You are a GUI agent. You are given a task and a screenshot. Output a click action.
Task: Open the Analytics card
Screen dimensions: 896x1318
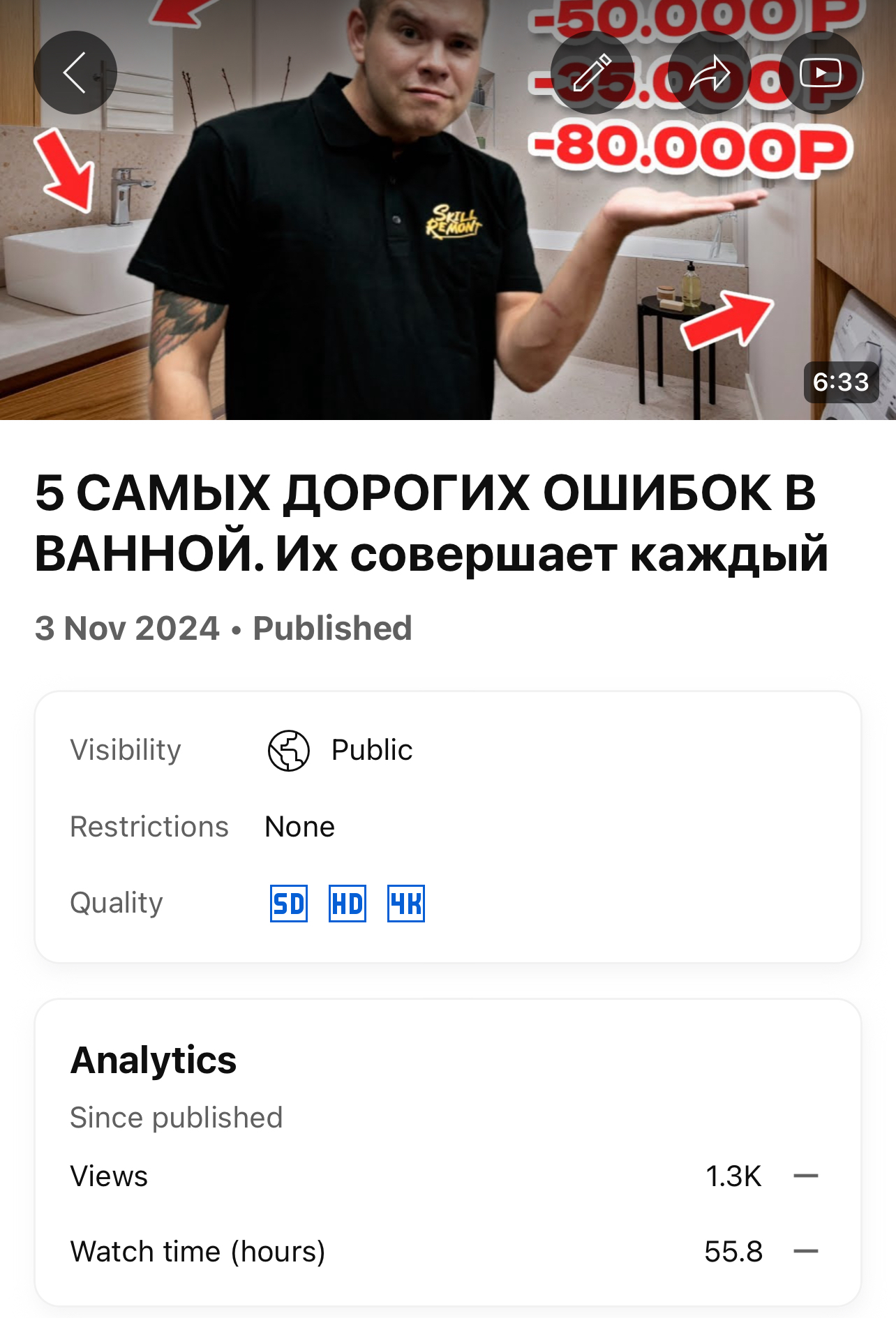(447, 1151)
